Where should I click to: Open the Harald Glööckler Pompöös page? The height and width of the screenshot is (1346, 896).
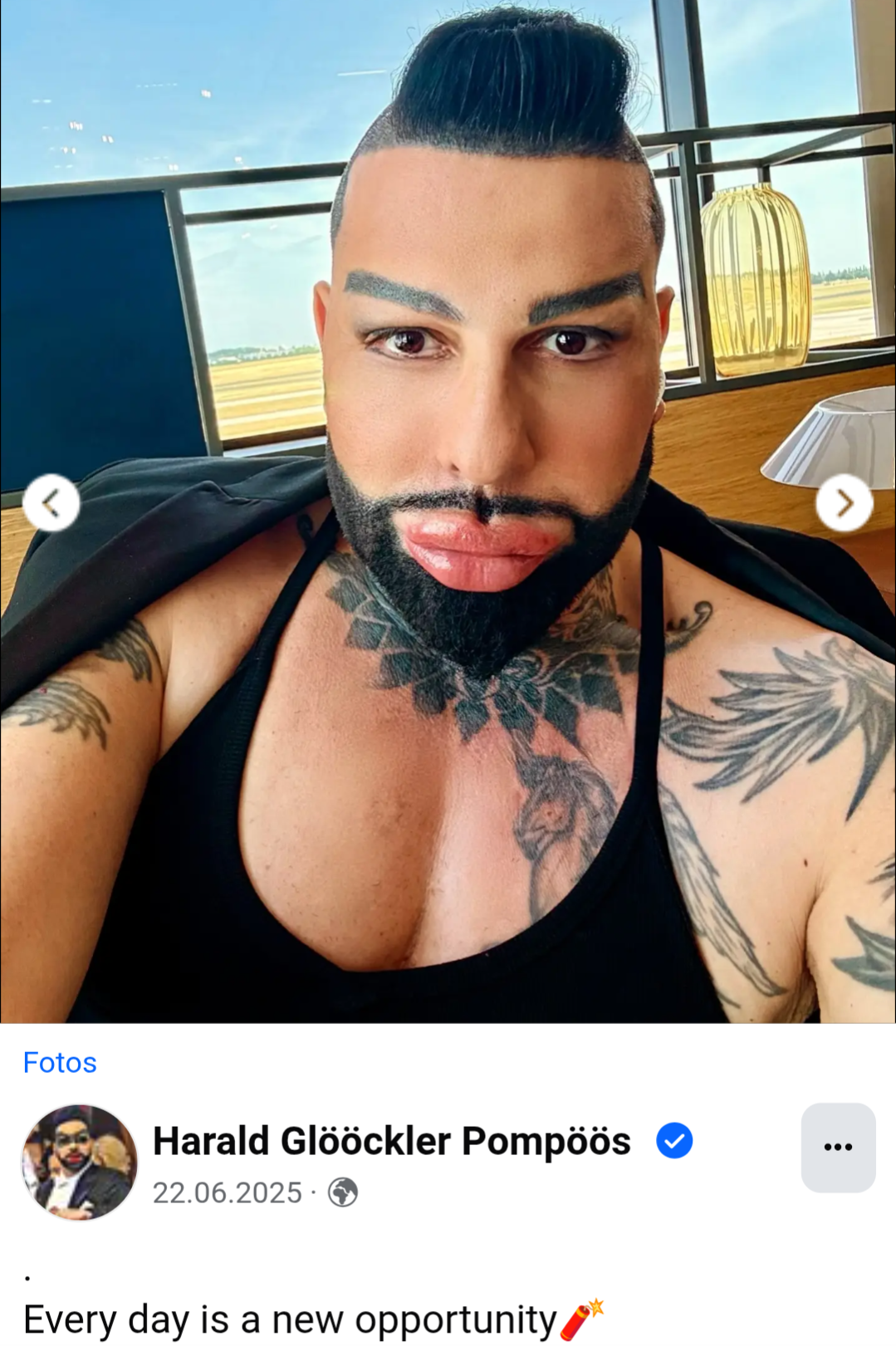[391, 1141]
